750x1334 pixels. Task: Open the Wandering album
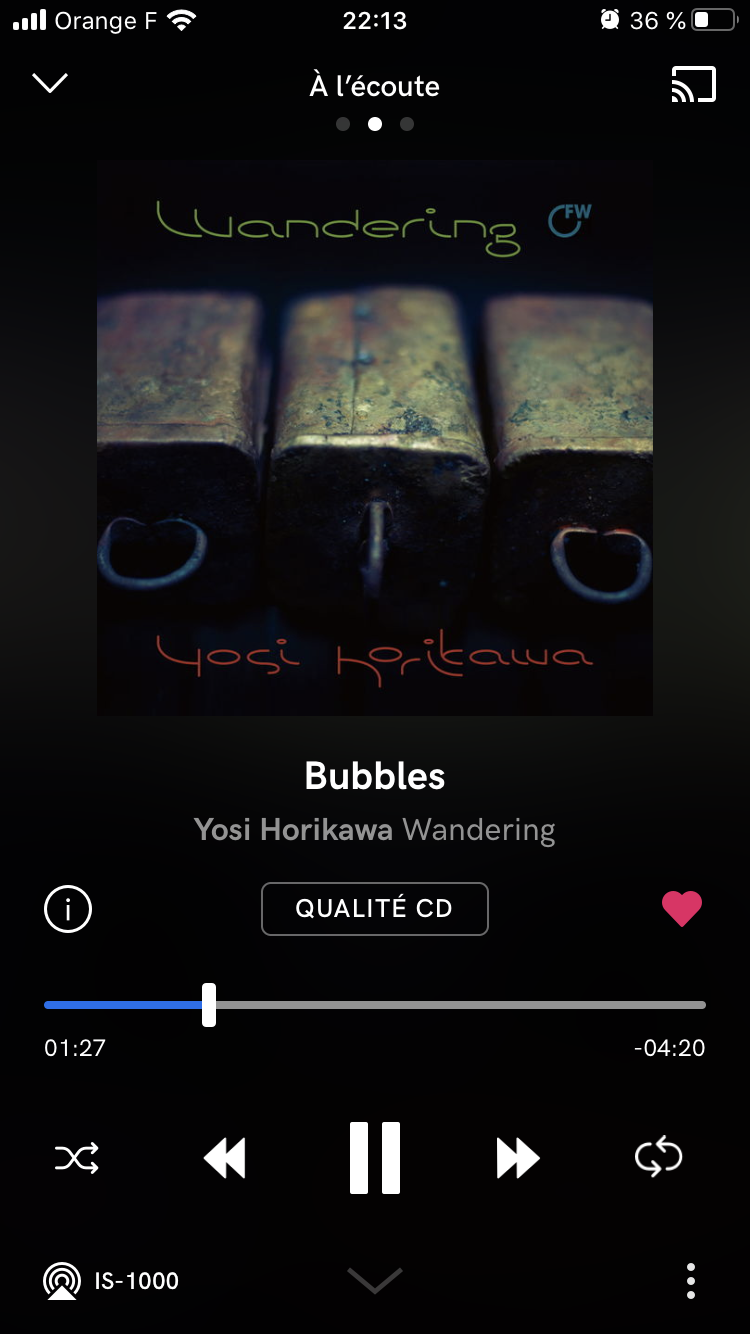(x=479, y=830)
